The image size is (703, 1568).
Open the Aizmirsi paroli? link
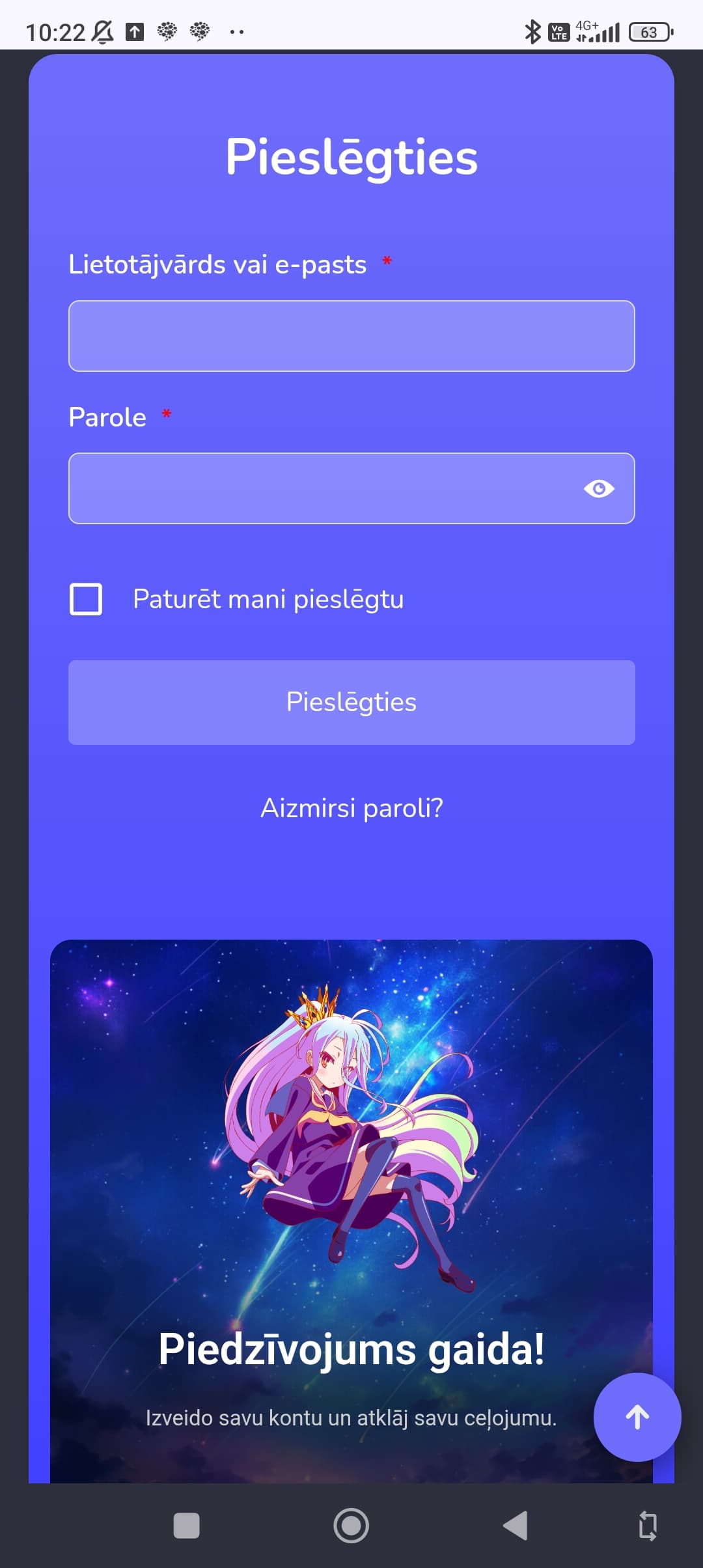(351, 808)
